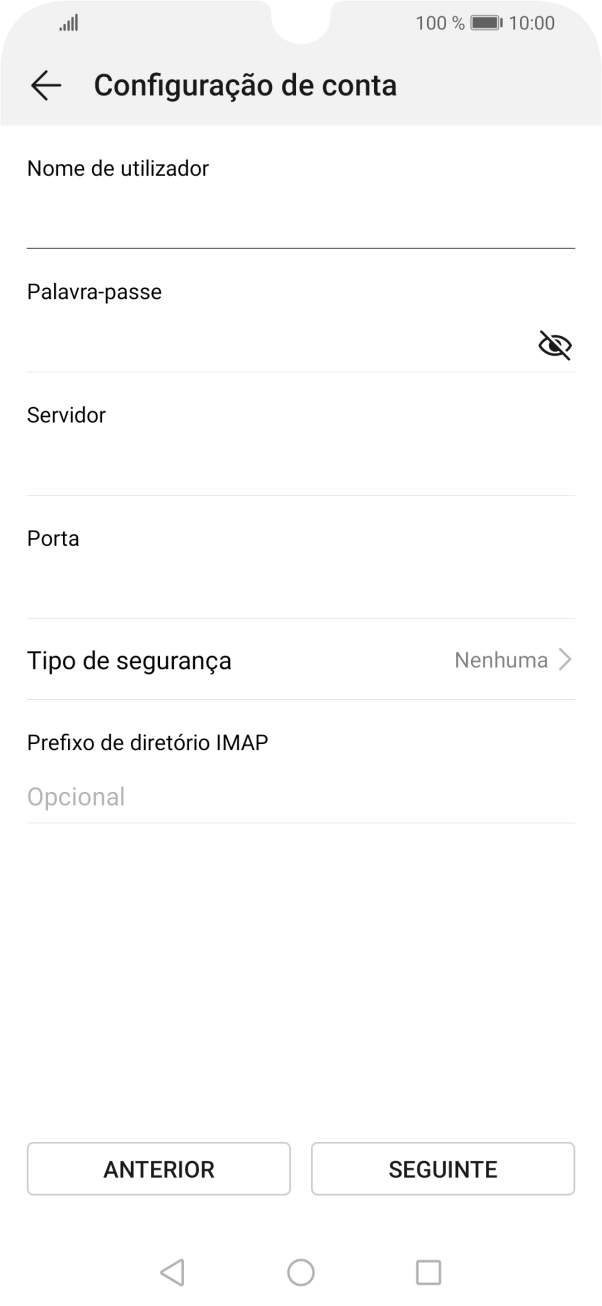Continue with the SEGUINTE button
The image size is (602, 1306).
[443, 1169]
